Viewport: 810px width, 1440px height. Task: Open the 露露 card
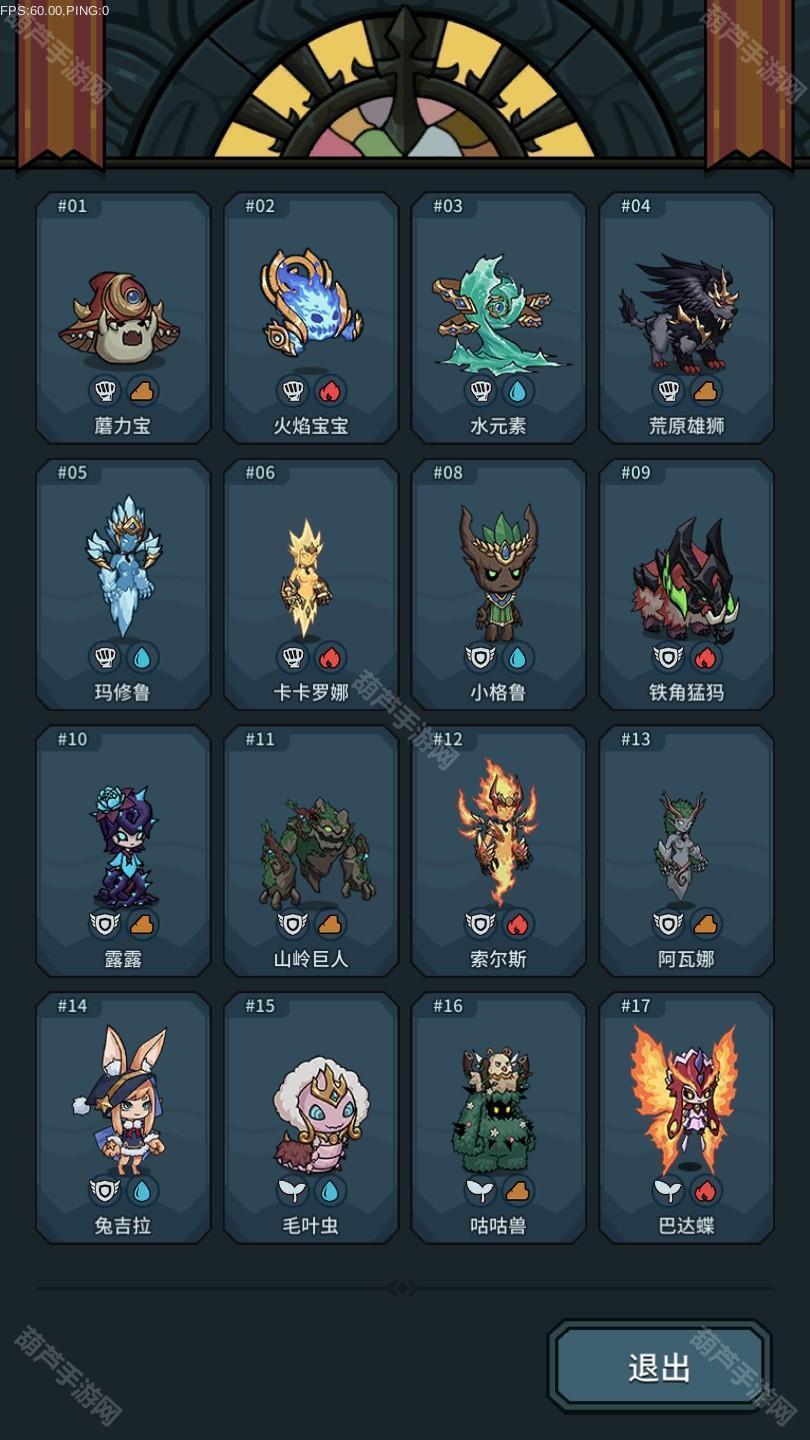[x=123, y=851]
